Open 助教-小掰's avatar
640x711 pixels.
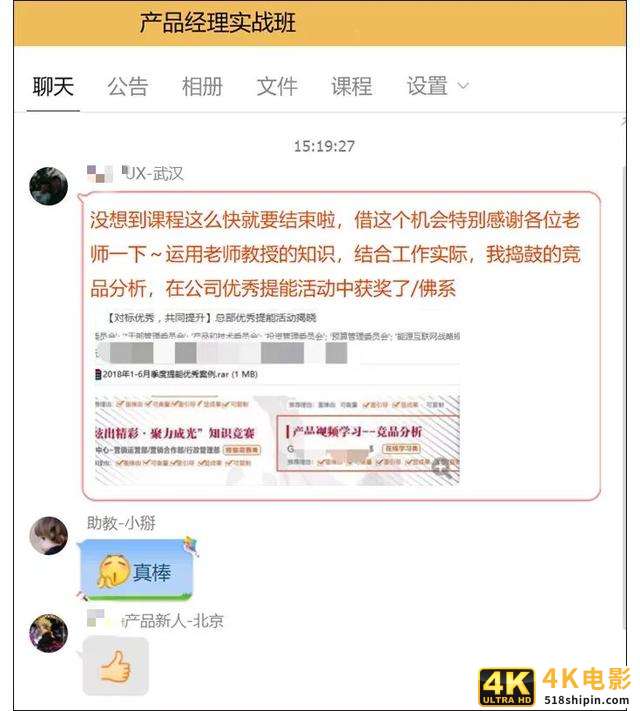pos(49,535)
